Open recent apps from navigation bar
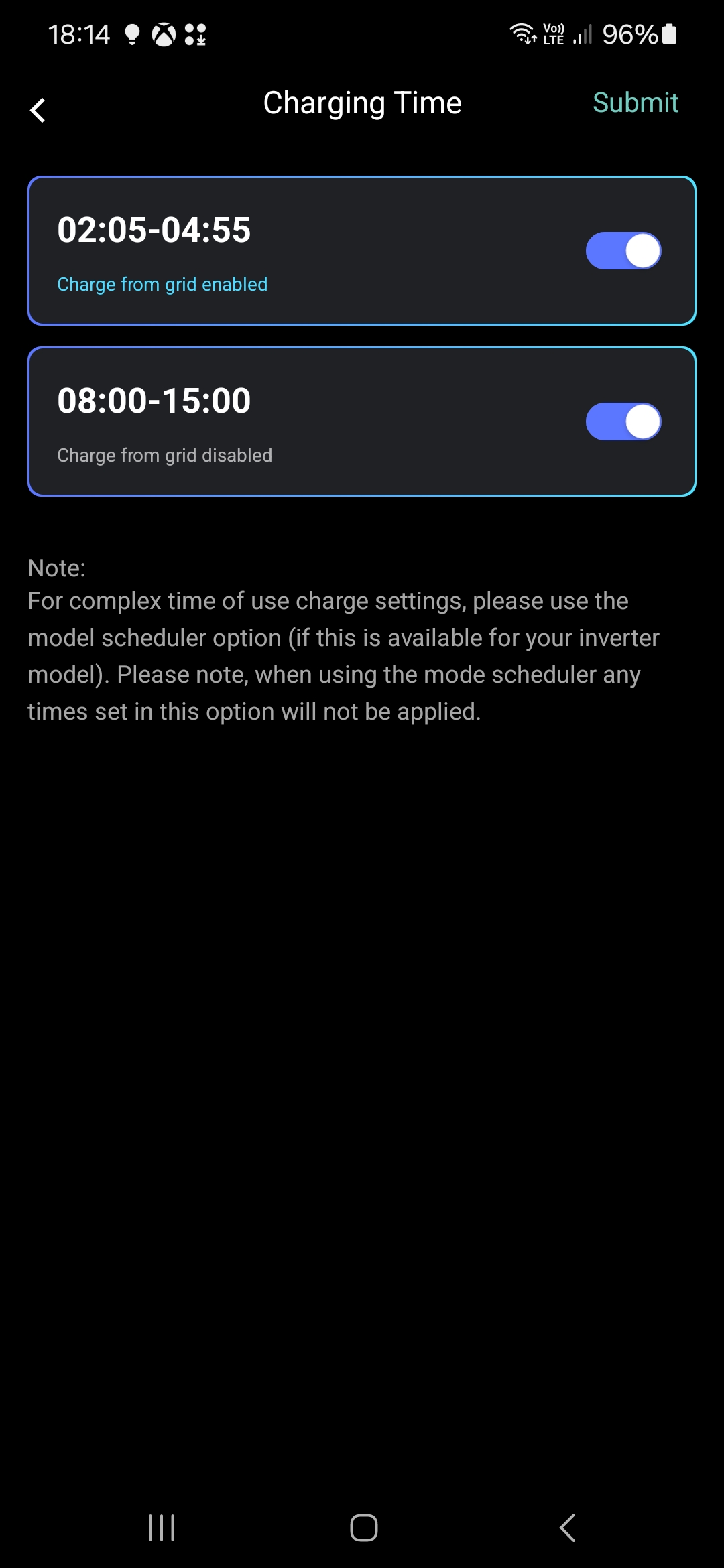Screen dimensions: 724x1568 [x=162, y=1528]
